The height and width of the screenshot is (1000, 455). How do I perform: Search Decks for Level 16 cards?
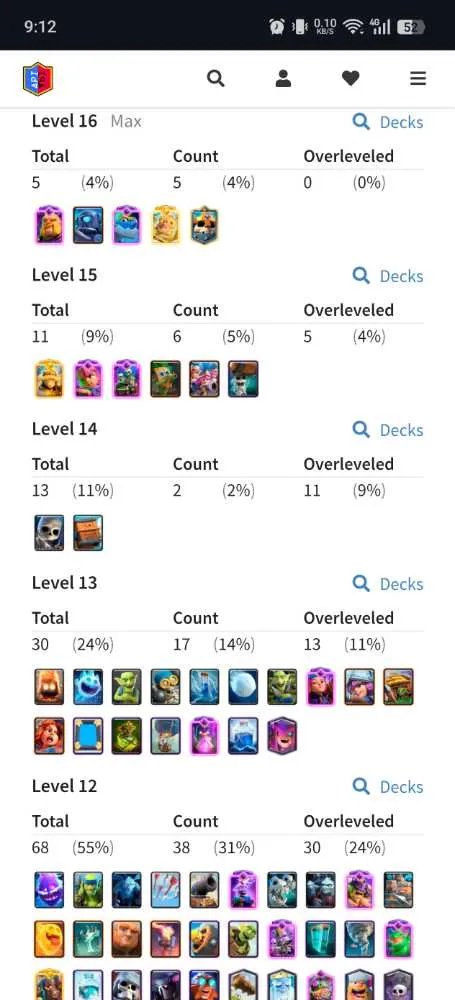pos(388,122)
